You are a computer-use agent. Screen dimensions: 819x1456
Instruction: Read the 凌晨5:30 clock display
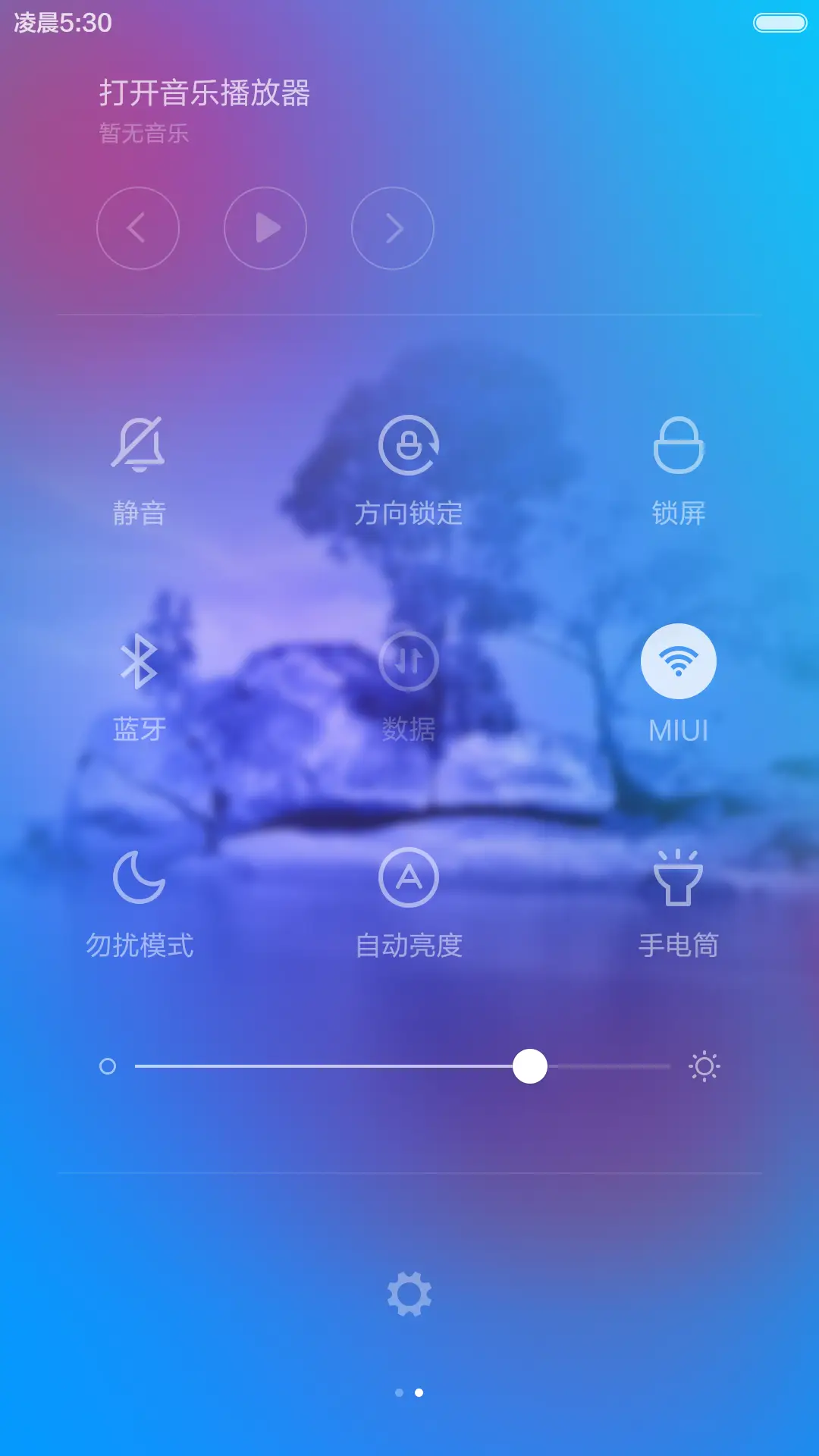point(61,23)
